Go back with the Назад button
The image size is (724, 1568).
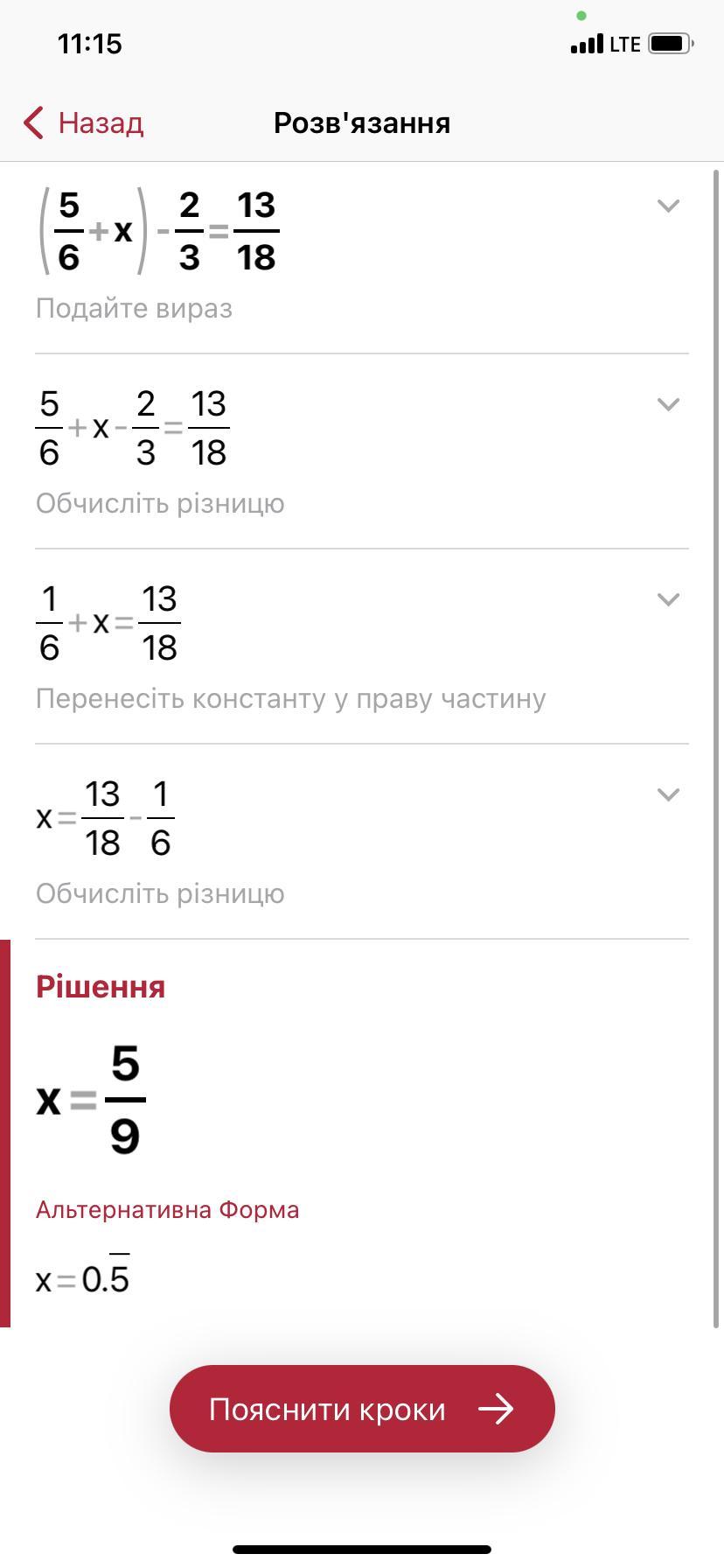tap(83, 122)
